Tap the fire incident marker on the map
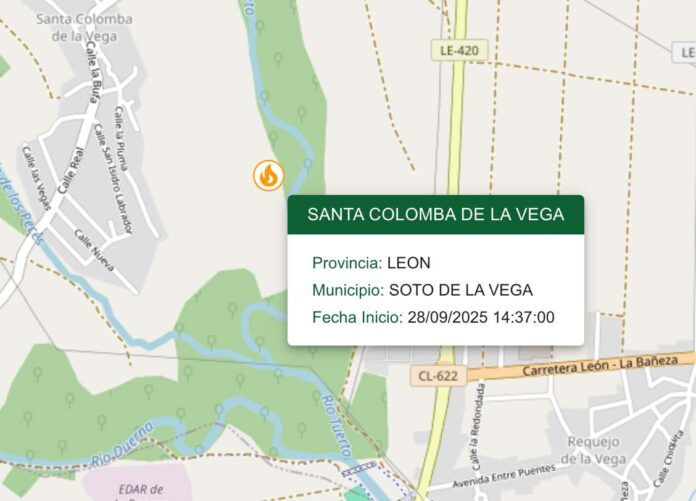This screenshot has width=696, height=501. point(268,176)
